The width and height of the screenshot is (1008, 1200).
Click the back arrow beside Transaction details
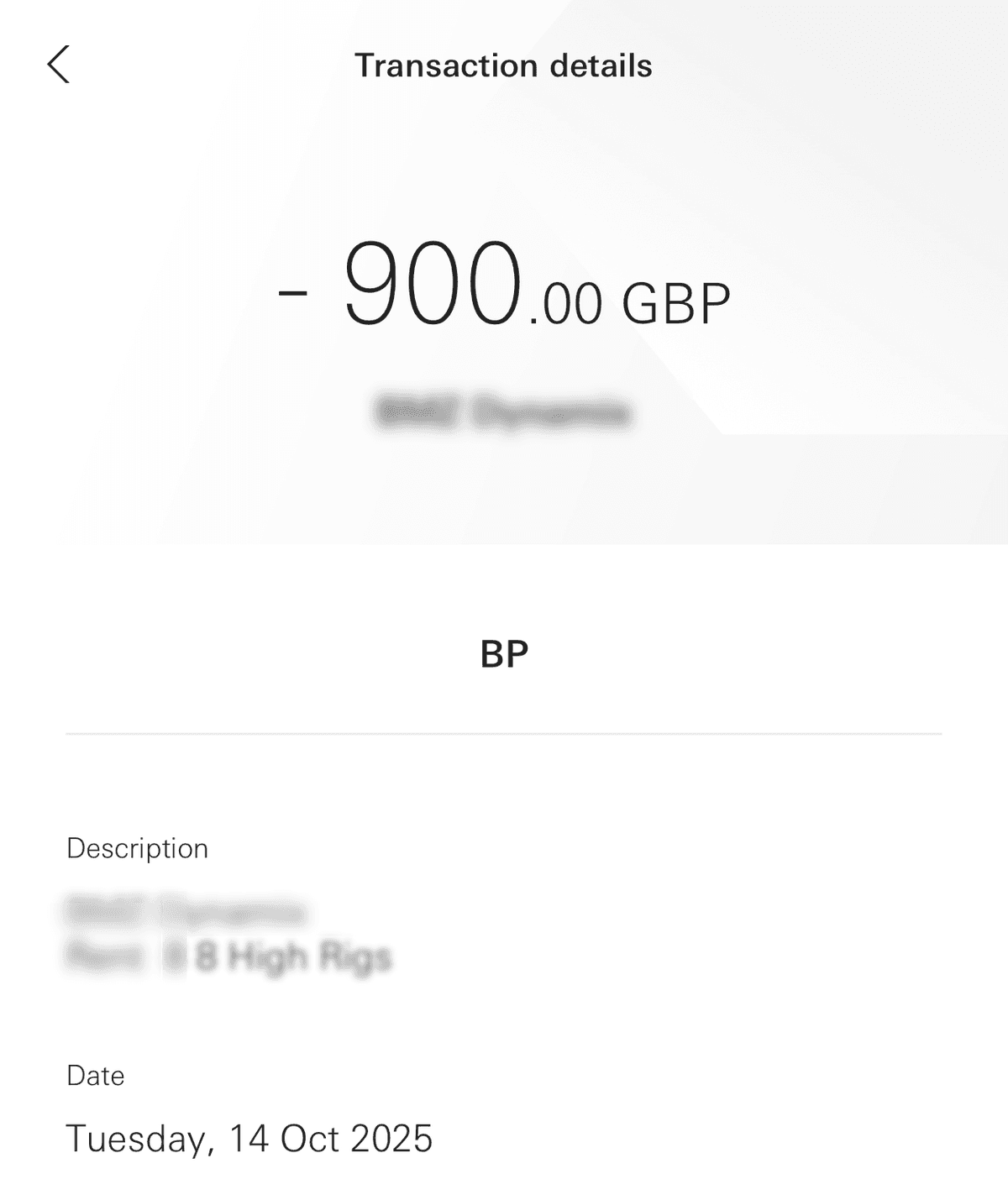pyautogui.click(x=59, y=65)
